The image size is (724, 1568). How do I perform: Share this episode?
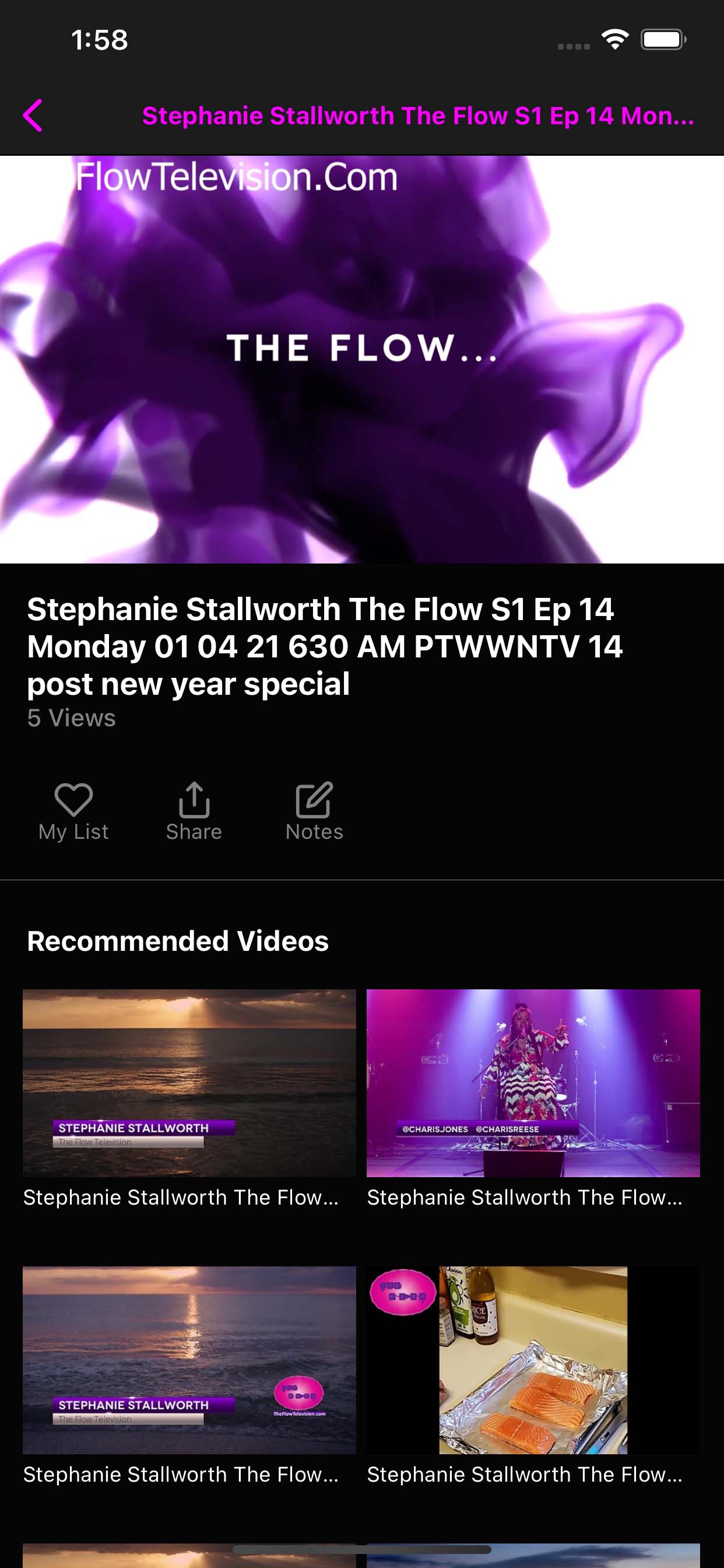[x=194, y=811]
